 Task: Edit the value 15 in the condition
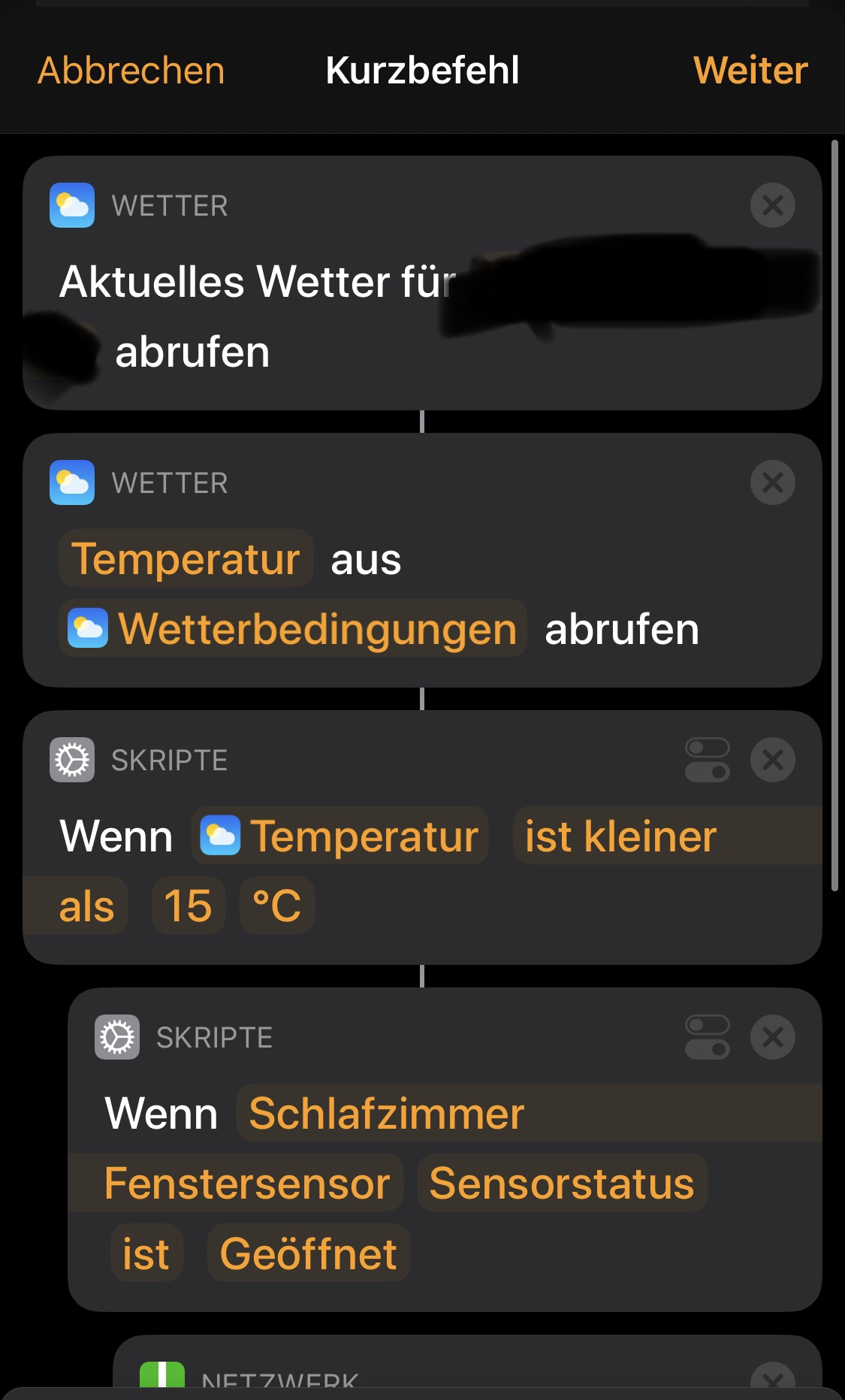(x=188, y=906)
